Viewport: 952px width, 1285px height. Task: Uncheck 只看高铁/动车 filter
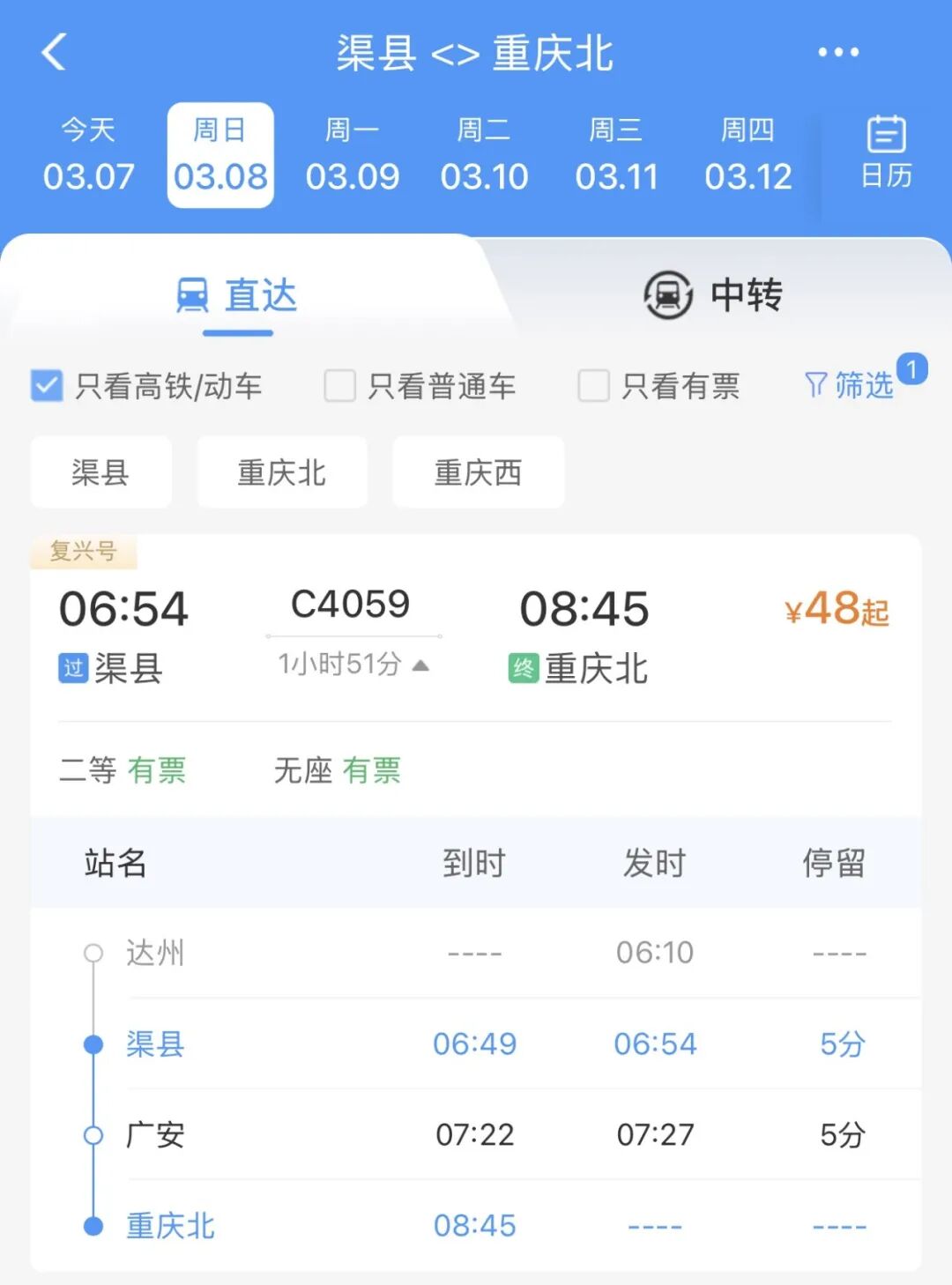(x=46, y=385)
